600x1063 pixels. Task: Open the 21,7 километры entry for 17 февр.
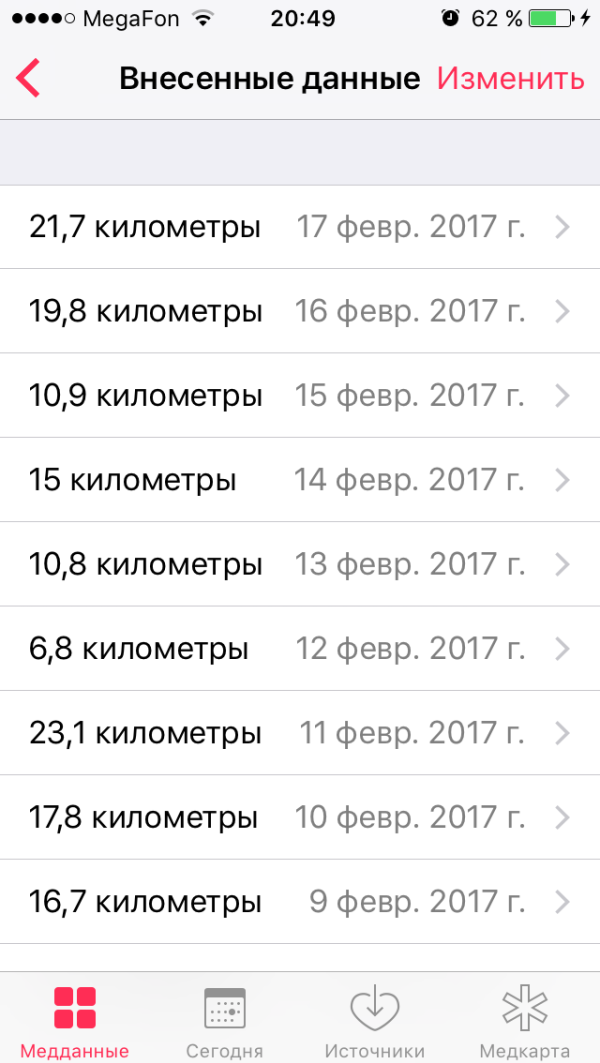pyautogui.click(x=300, y=227)
